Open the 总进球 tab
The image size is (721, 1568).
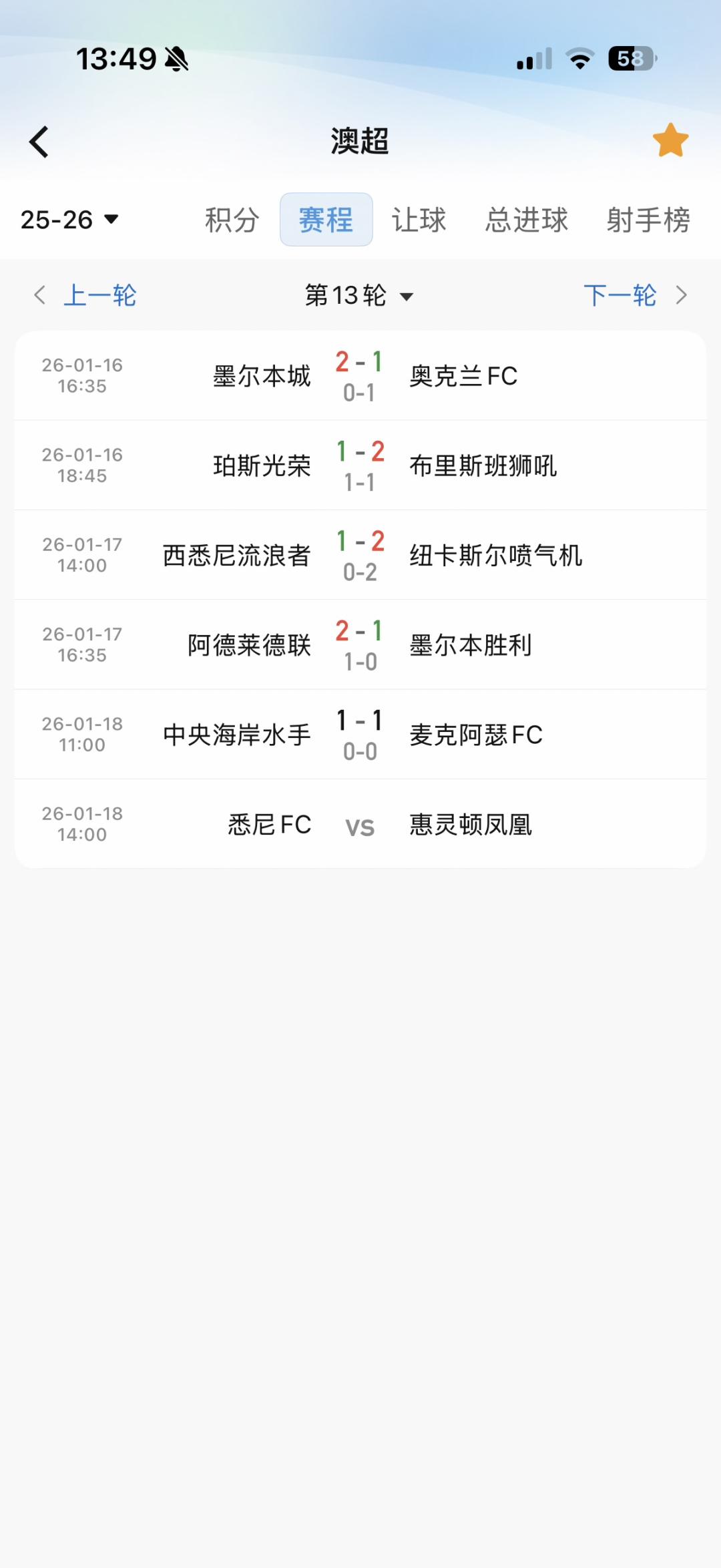coord(527,220)
